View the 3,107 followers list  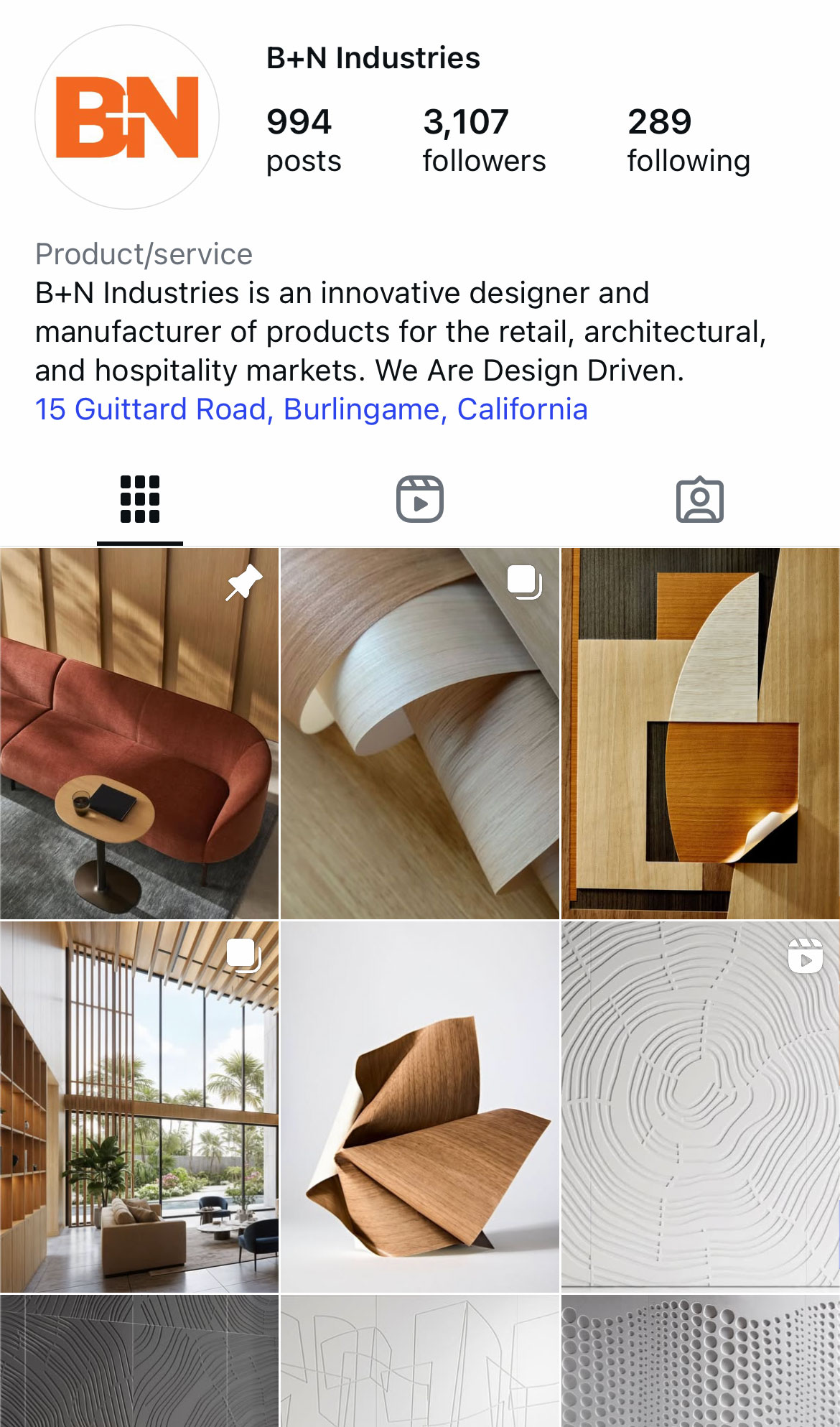tap(483, 141)
